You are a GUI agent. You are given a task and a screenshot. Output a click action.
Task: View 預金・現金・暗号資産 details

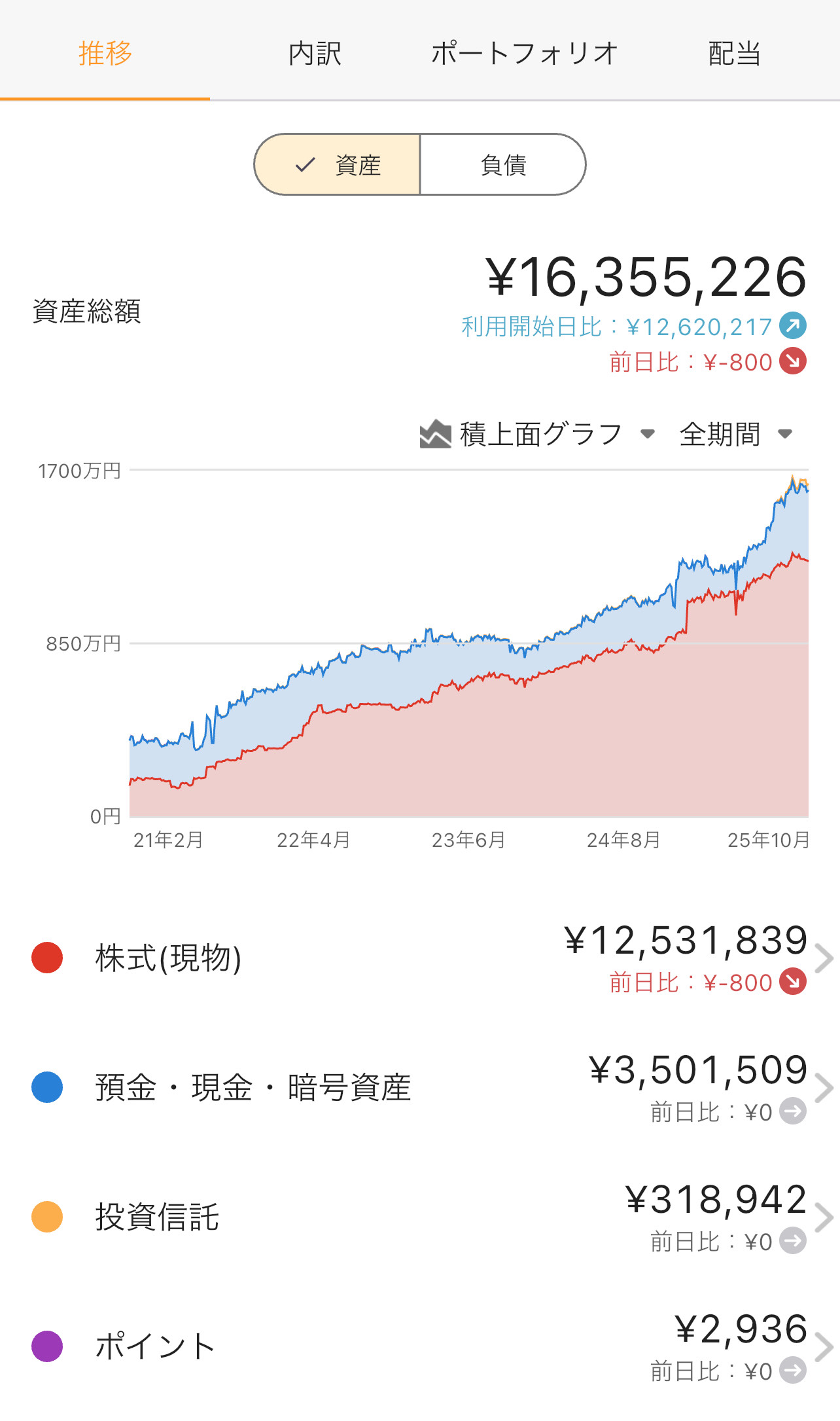[420, 1088]
